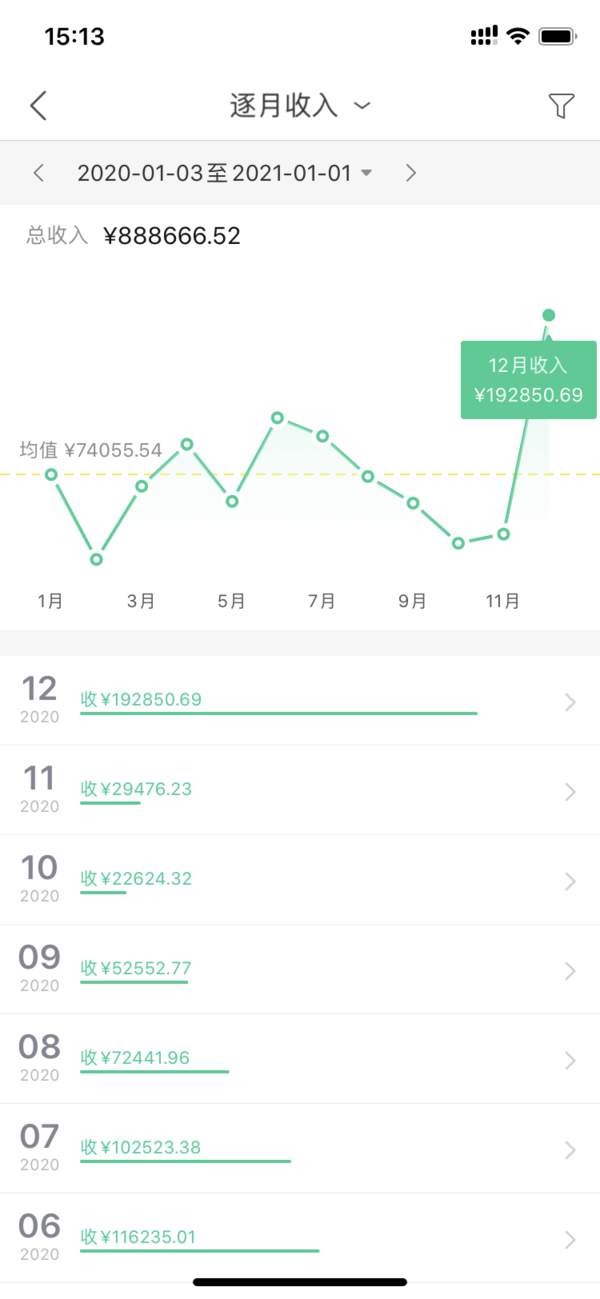Open the 09 2020 row ¥52552.77
This screenshot has height=1299, width=600.
pyautogui.click(x=300, y=969)
